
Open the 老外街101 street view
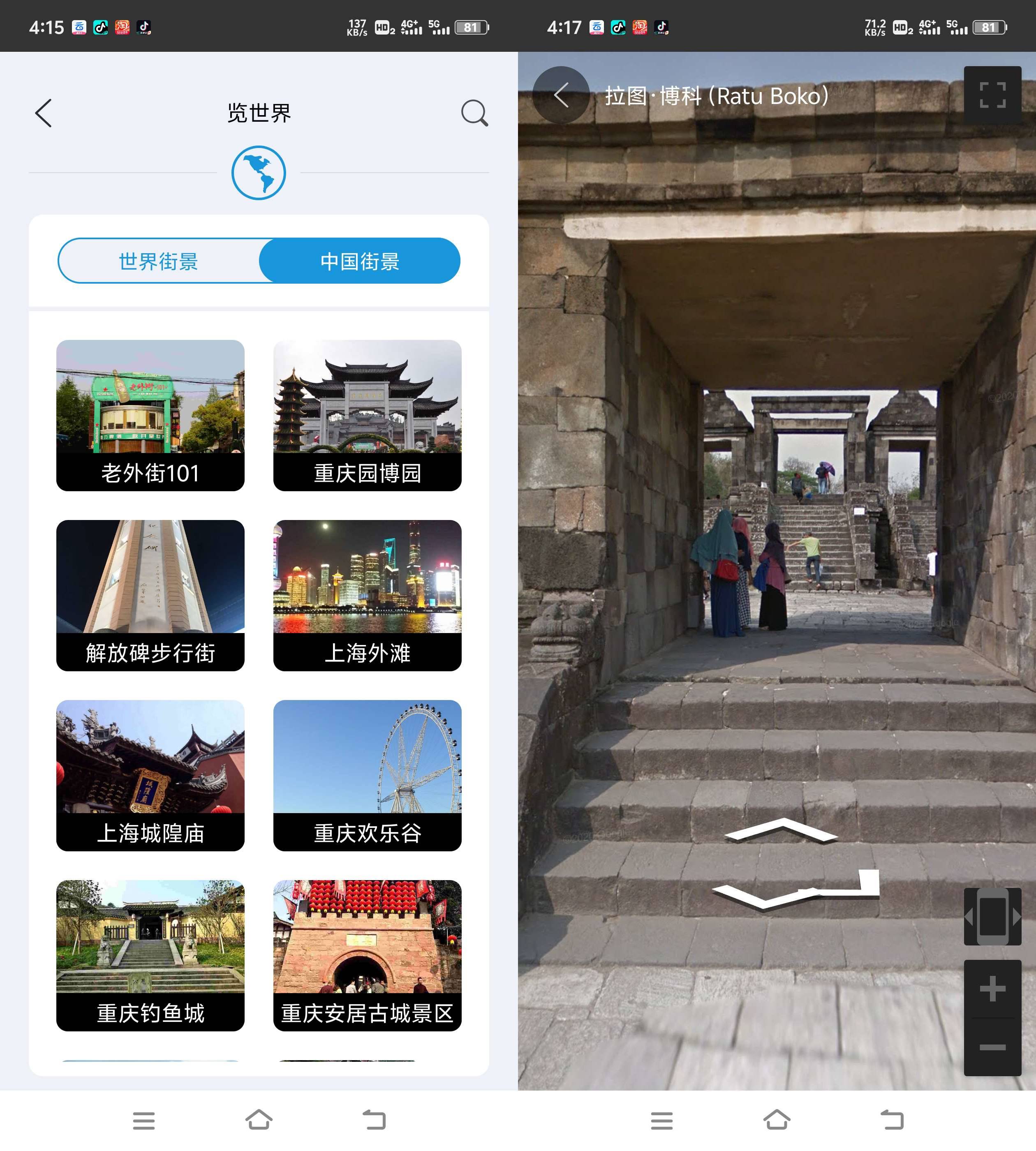pyautogui.click(x=150, y=415)
